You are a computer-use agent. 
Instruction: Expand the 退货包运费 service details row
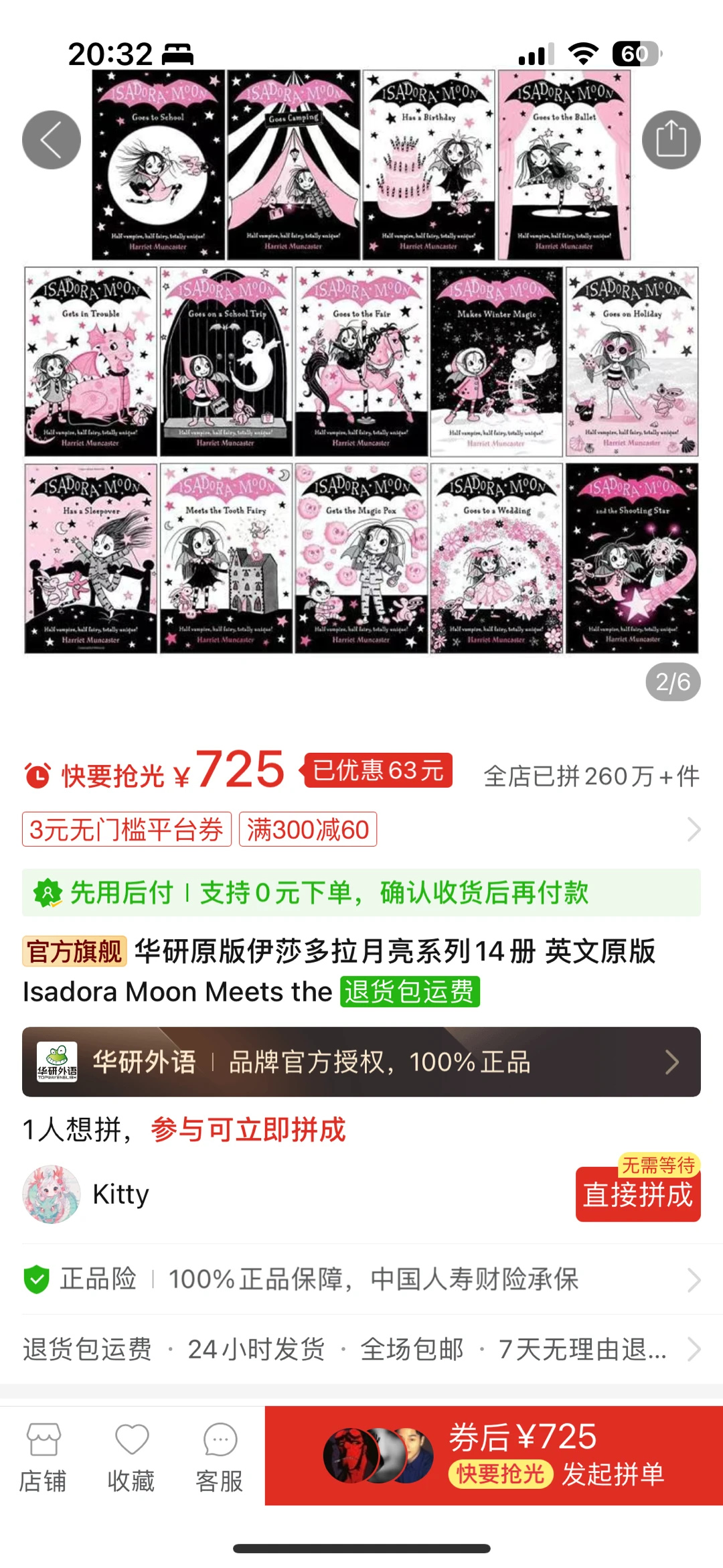pyautogui.click(x=361, y=1349)
